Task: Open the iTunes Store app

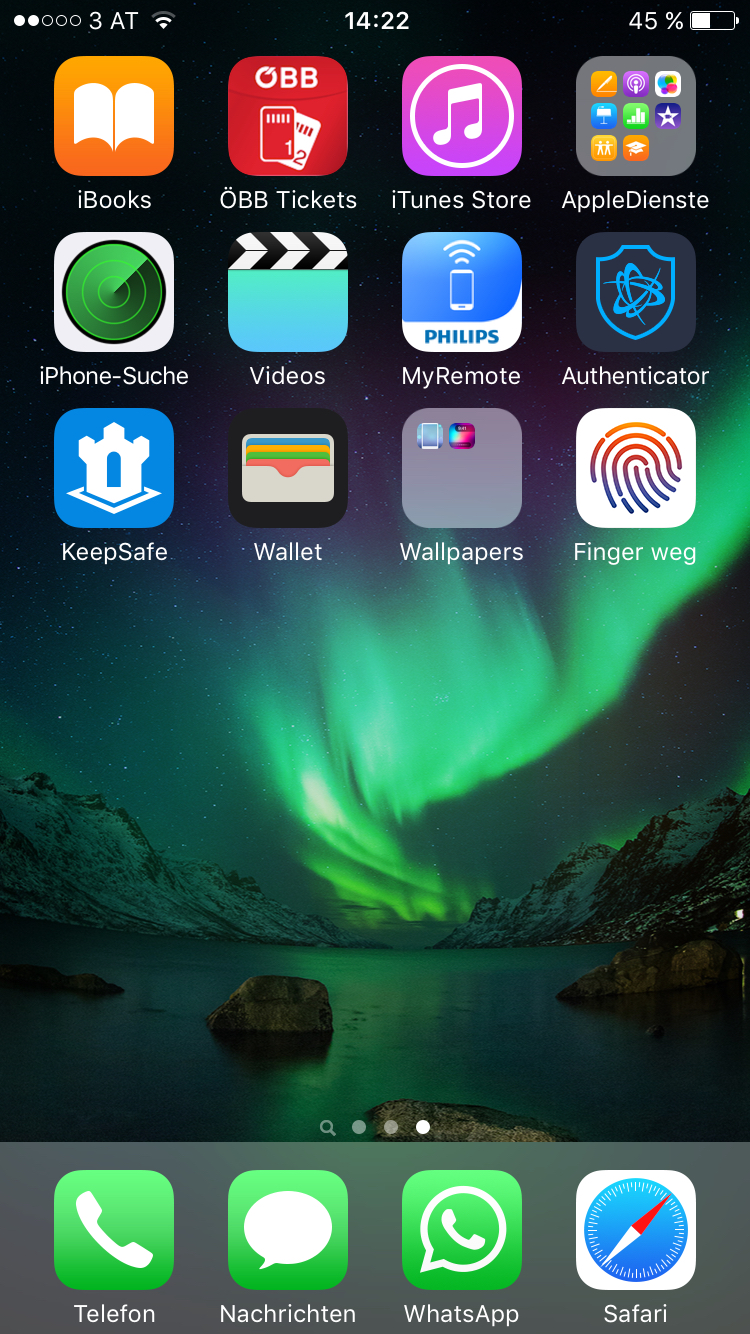Action: pyautogui.click(x=462, y=116)
